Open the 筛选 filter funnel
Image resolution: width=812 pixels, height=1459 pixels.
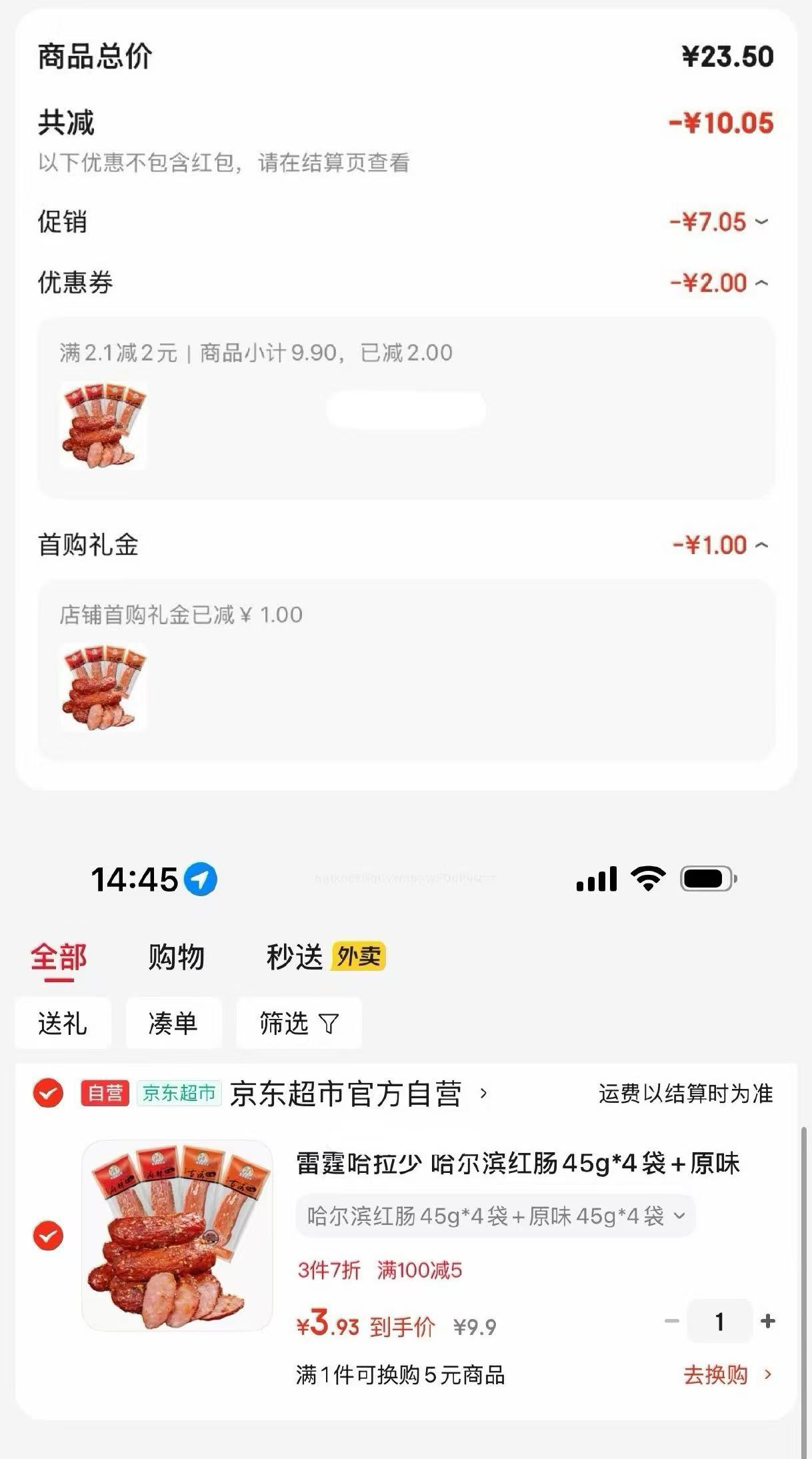pos(298,1023)
